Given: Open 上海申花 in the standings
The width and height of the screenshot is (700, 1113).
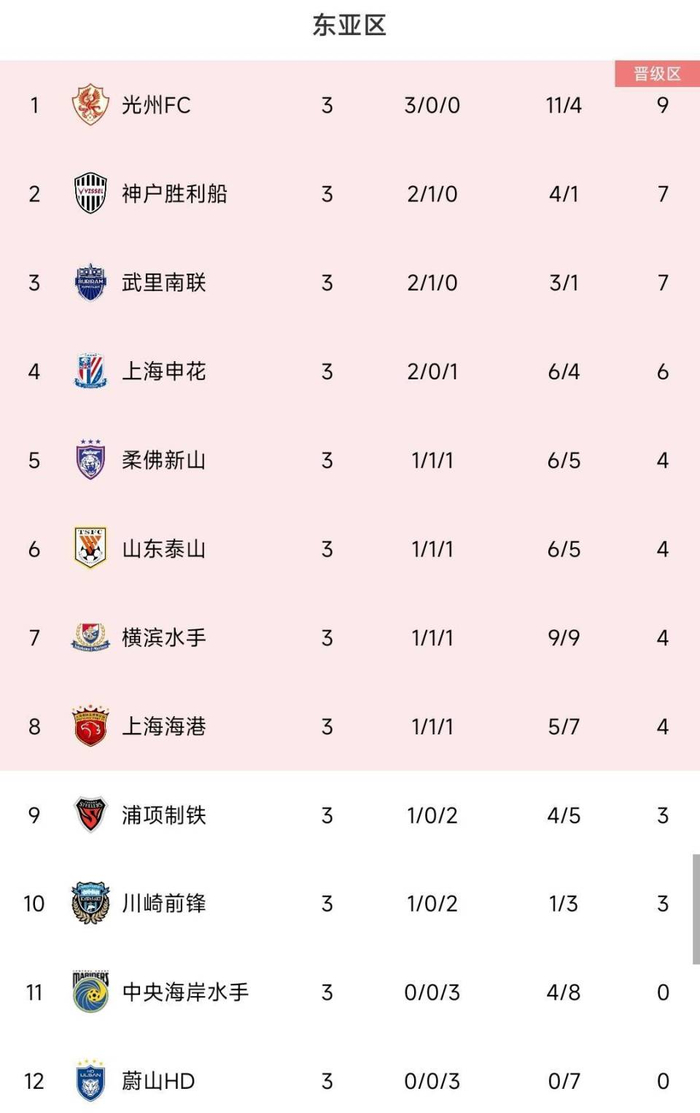Looking at the screenshot, I should click(163, 371).
